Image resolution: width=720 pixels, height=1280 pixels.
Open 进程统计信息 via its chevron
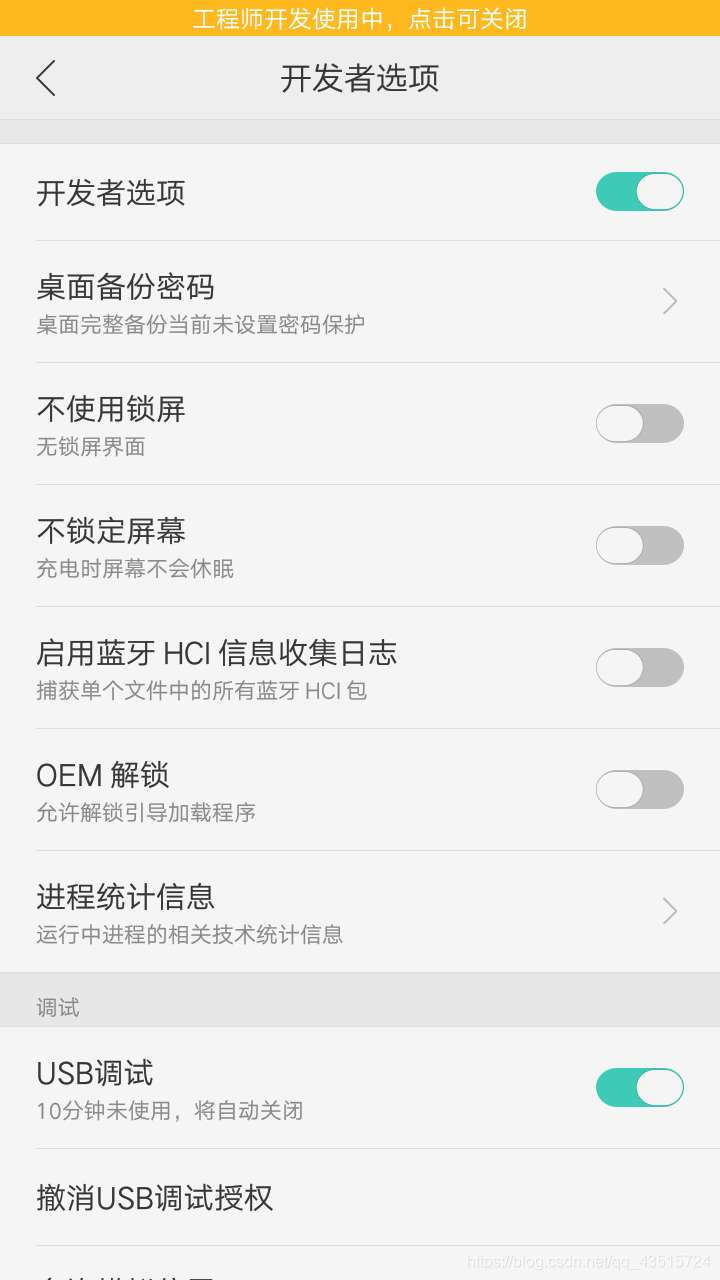(x=668, y=911)
